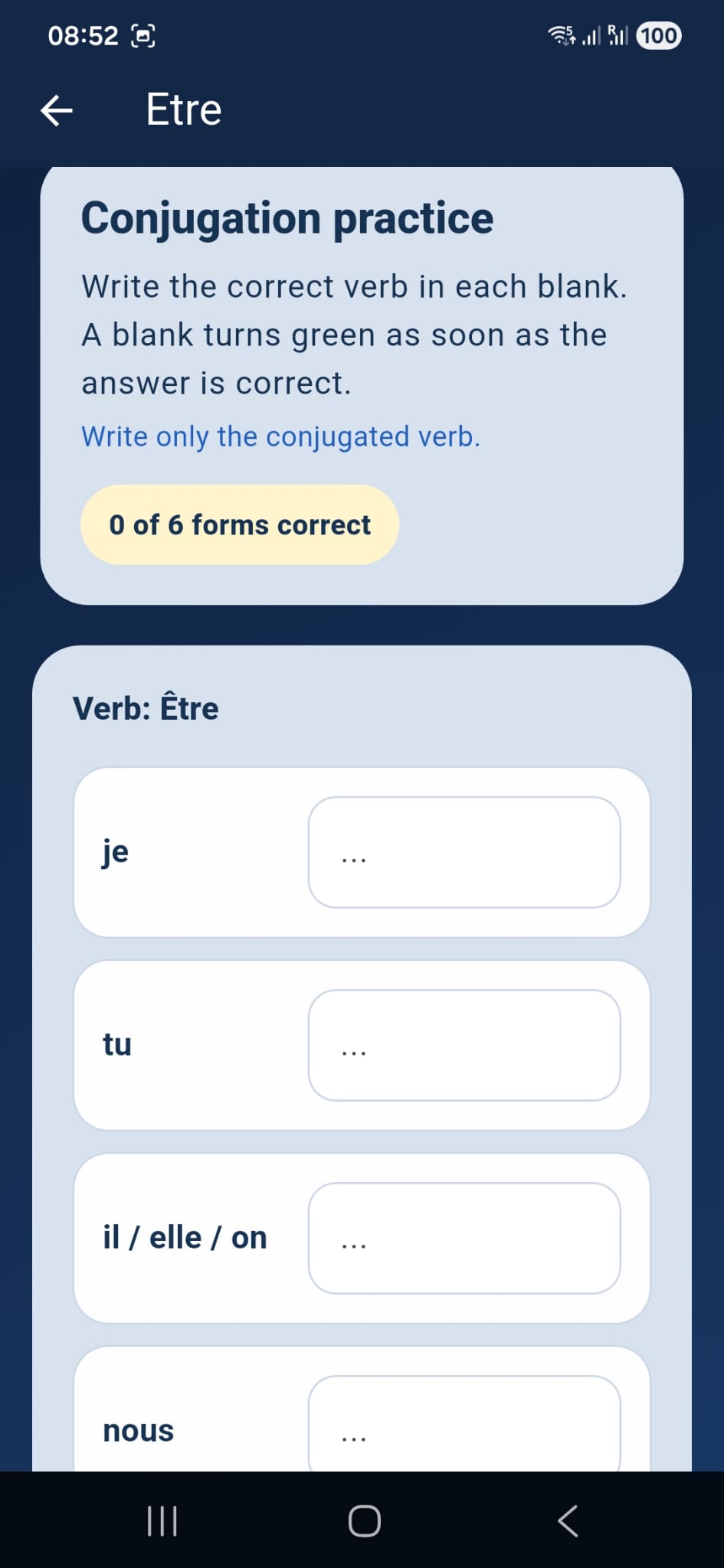Tap the R signal indicator icon
The image size is (724, 1568).
coord(617,35)
